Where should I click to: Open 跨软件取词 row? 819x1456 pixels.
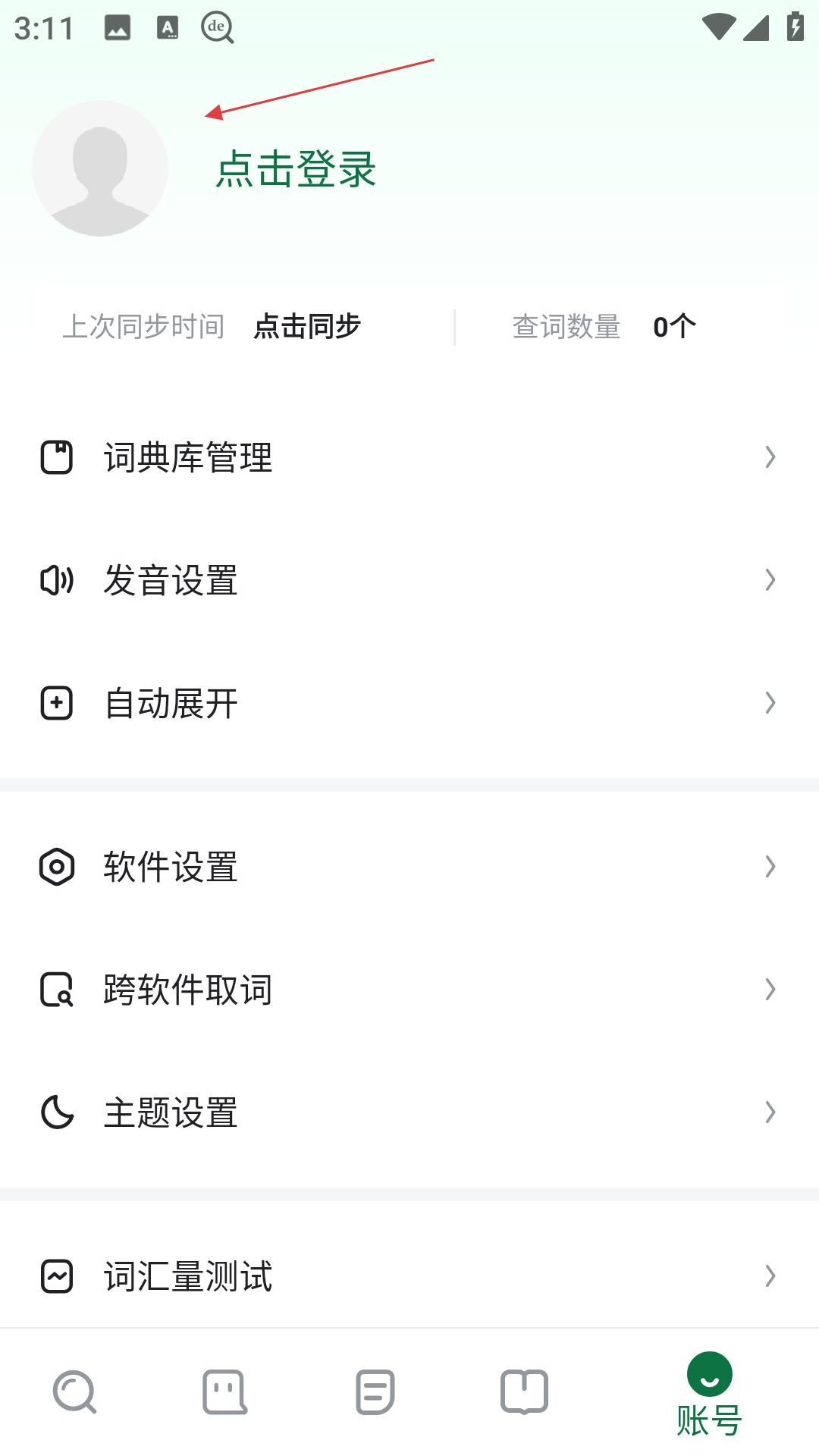(409, 990)
